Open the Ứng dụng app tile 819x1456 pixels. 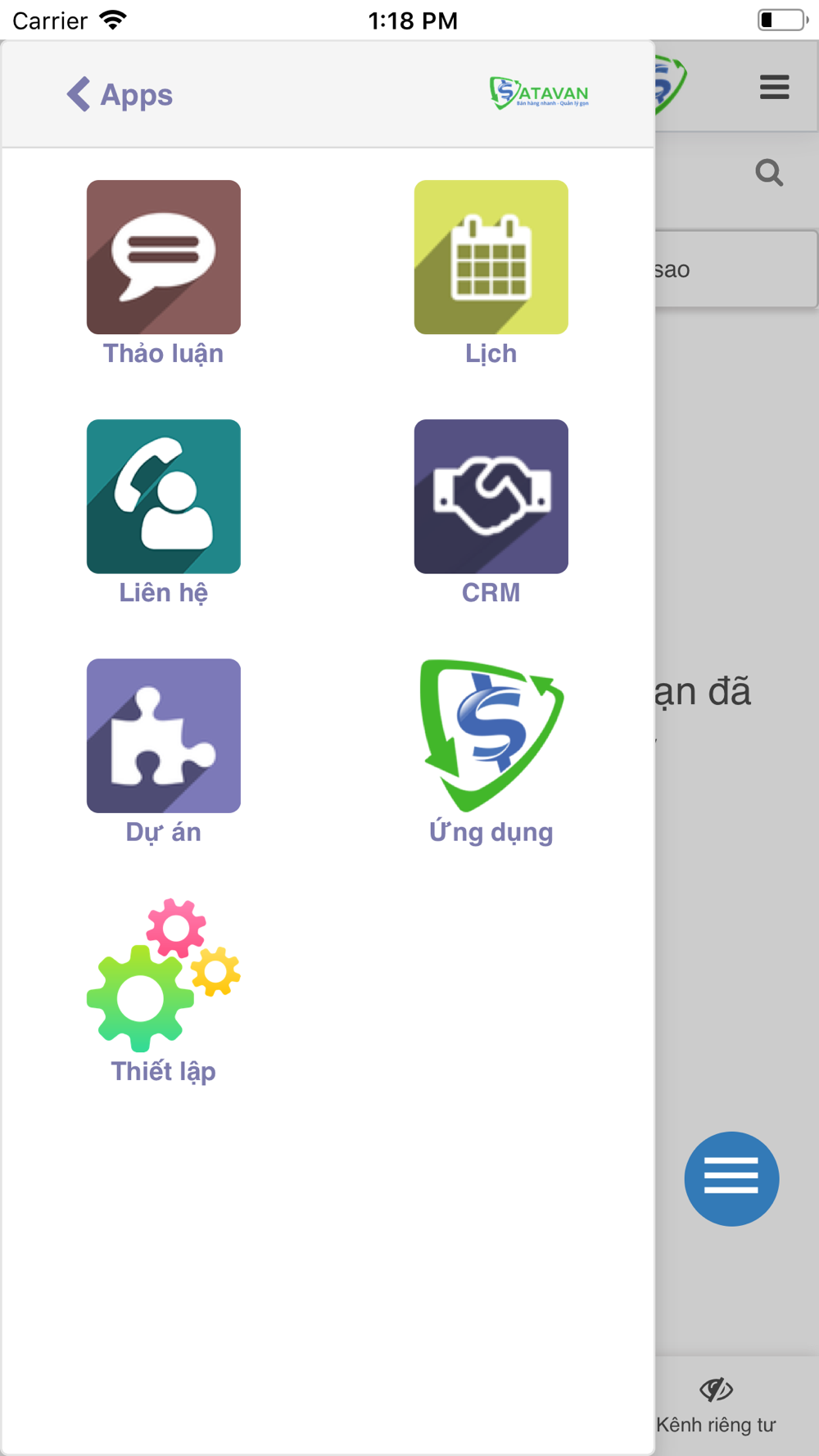(x=491, y=751)
